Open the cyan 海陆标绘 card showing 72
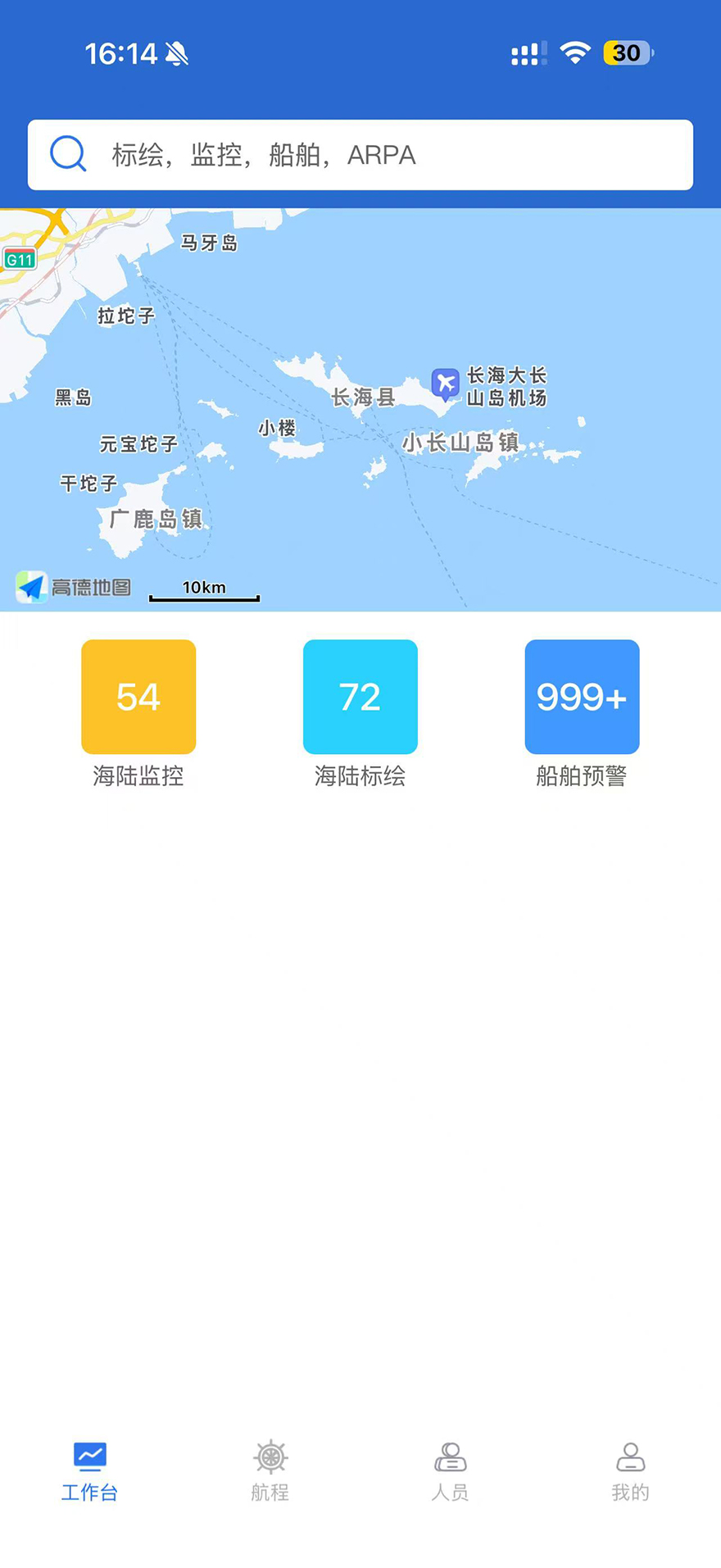The height and width of the screenshot is (1568, 721). [360, 697]
